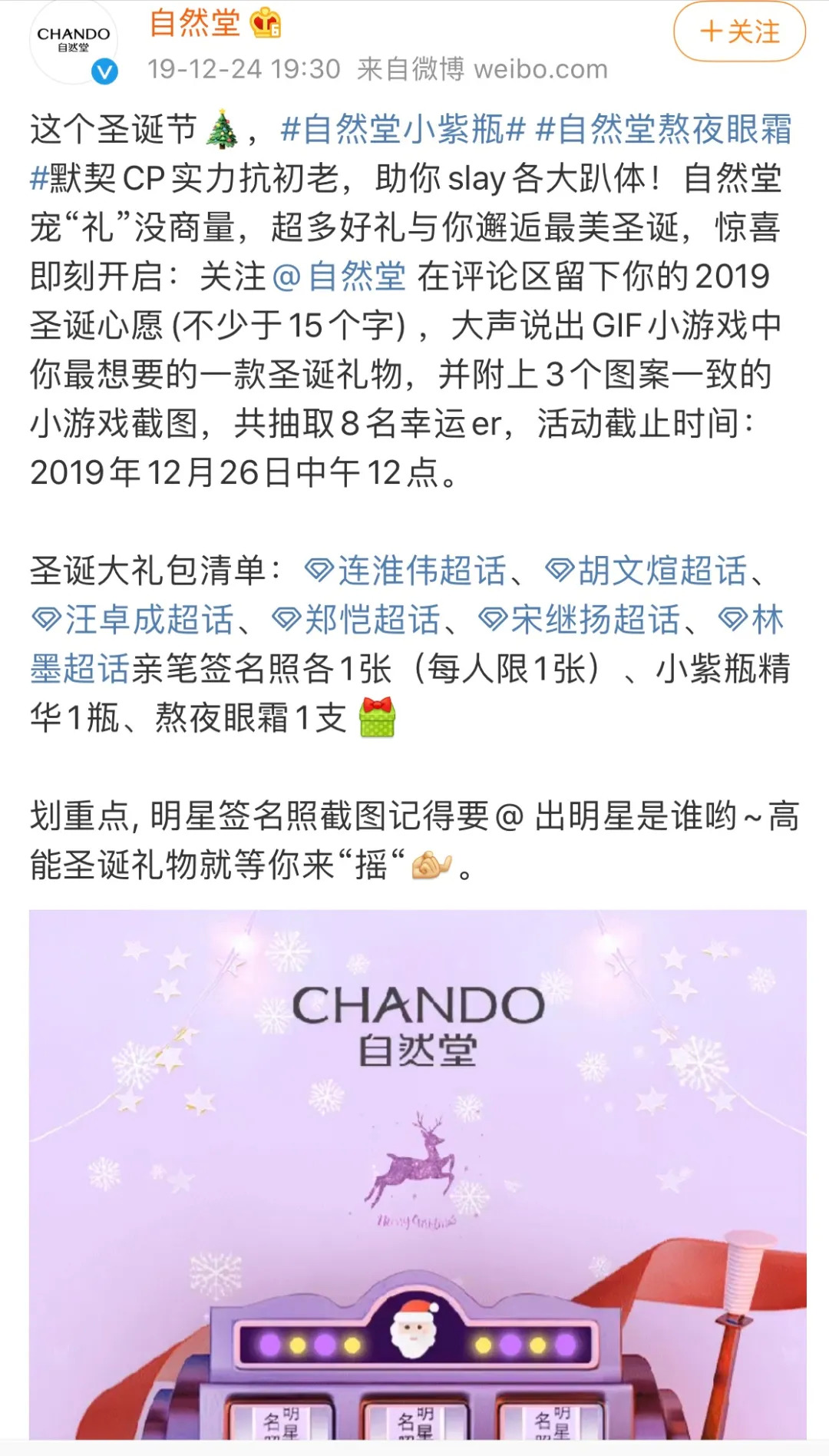The height and width of the screenshot is (1456, 829).
Task: Open hashtag #自然堂小紫瓶#
Action: [402, 130]
